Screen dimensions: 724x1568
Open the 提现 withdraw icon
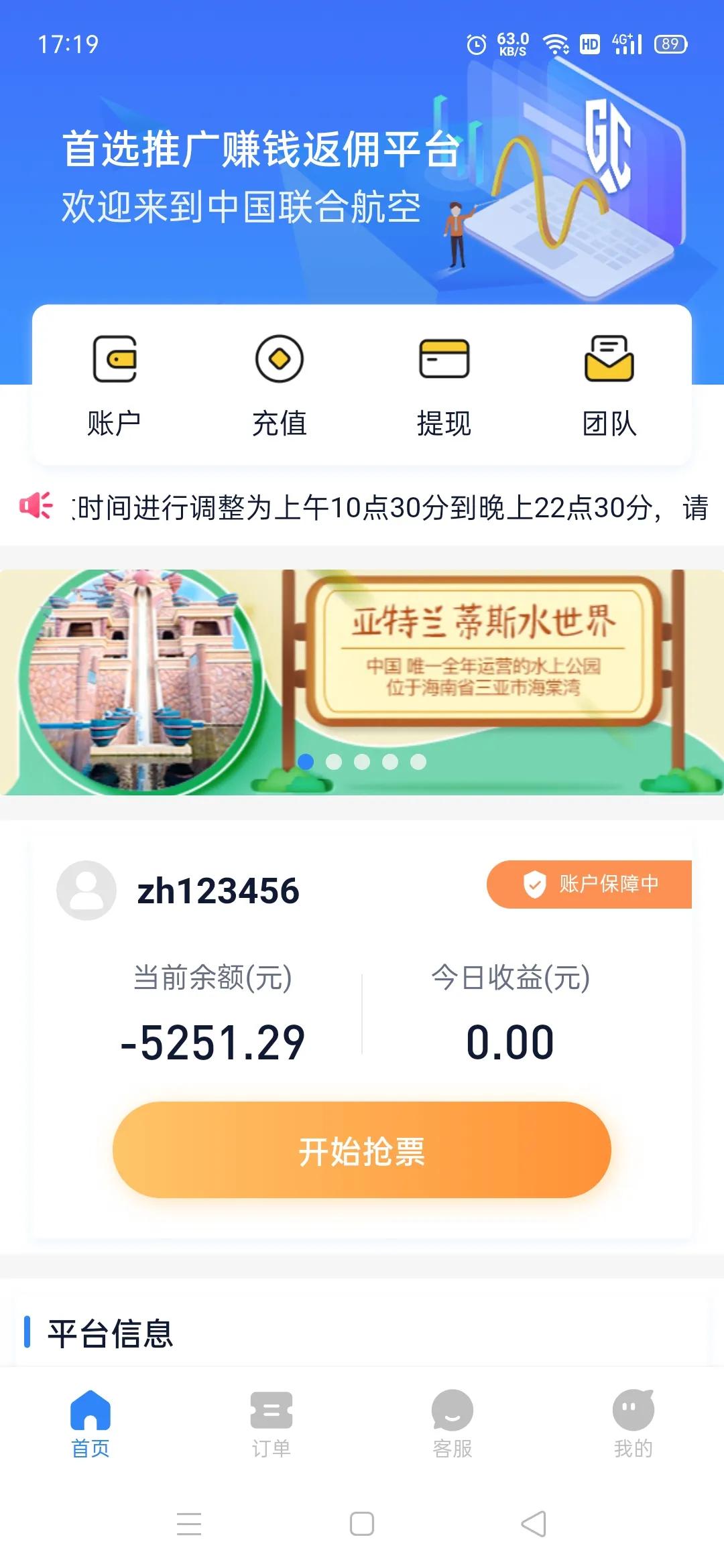tap(442, 360)
